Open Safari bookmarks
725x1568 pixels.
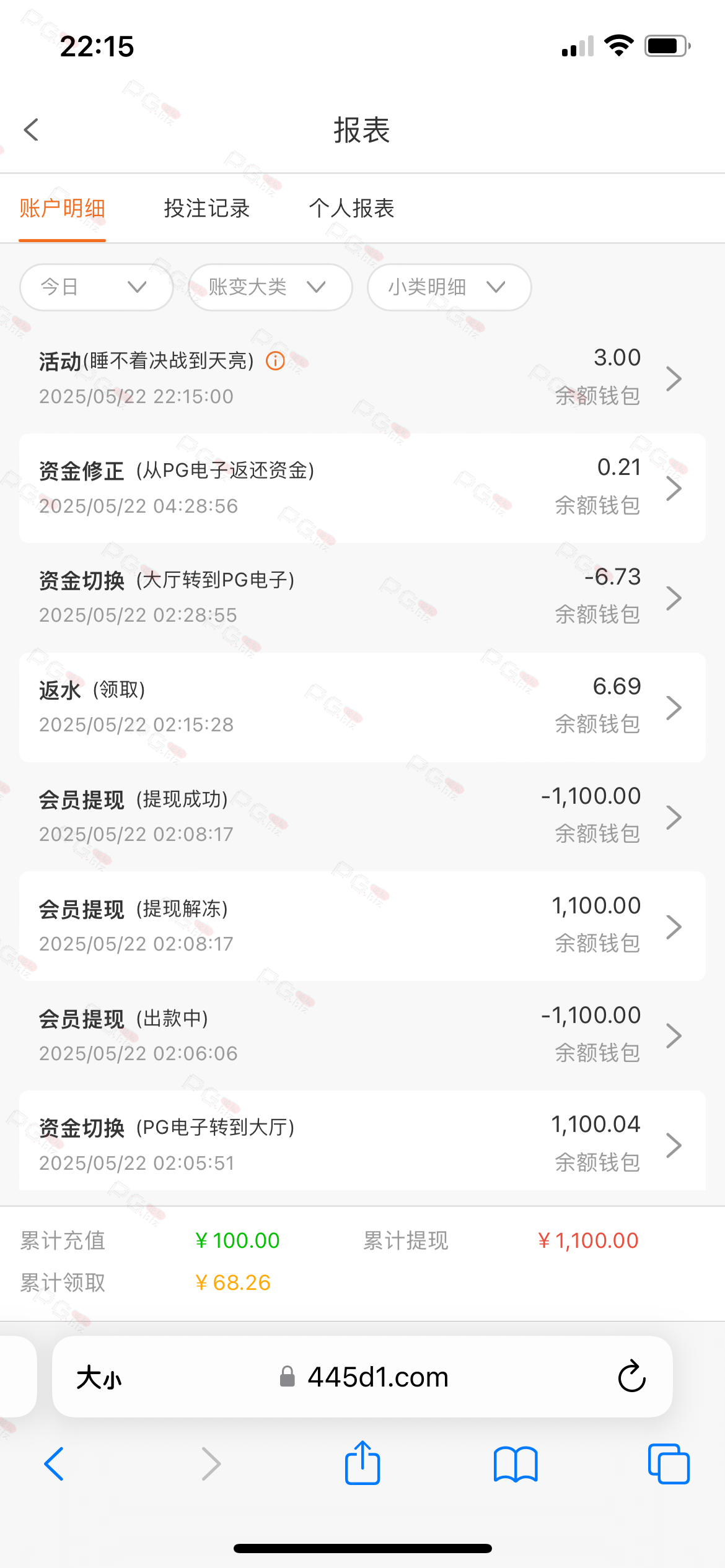tap(516, 1465)
